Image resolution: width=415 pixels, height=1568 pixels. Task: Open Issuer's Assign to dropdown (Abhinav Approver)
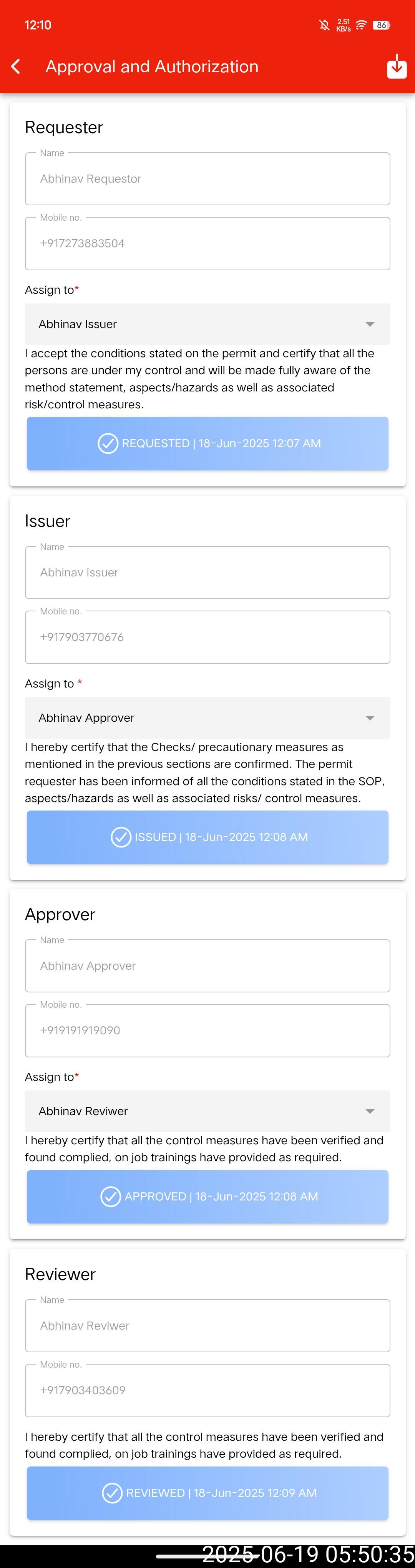tap(207, 717)
